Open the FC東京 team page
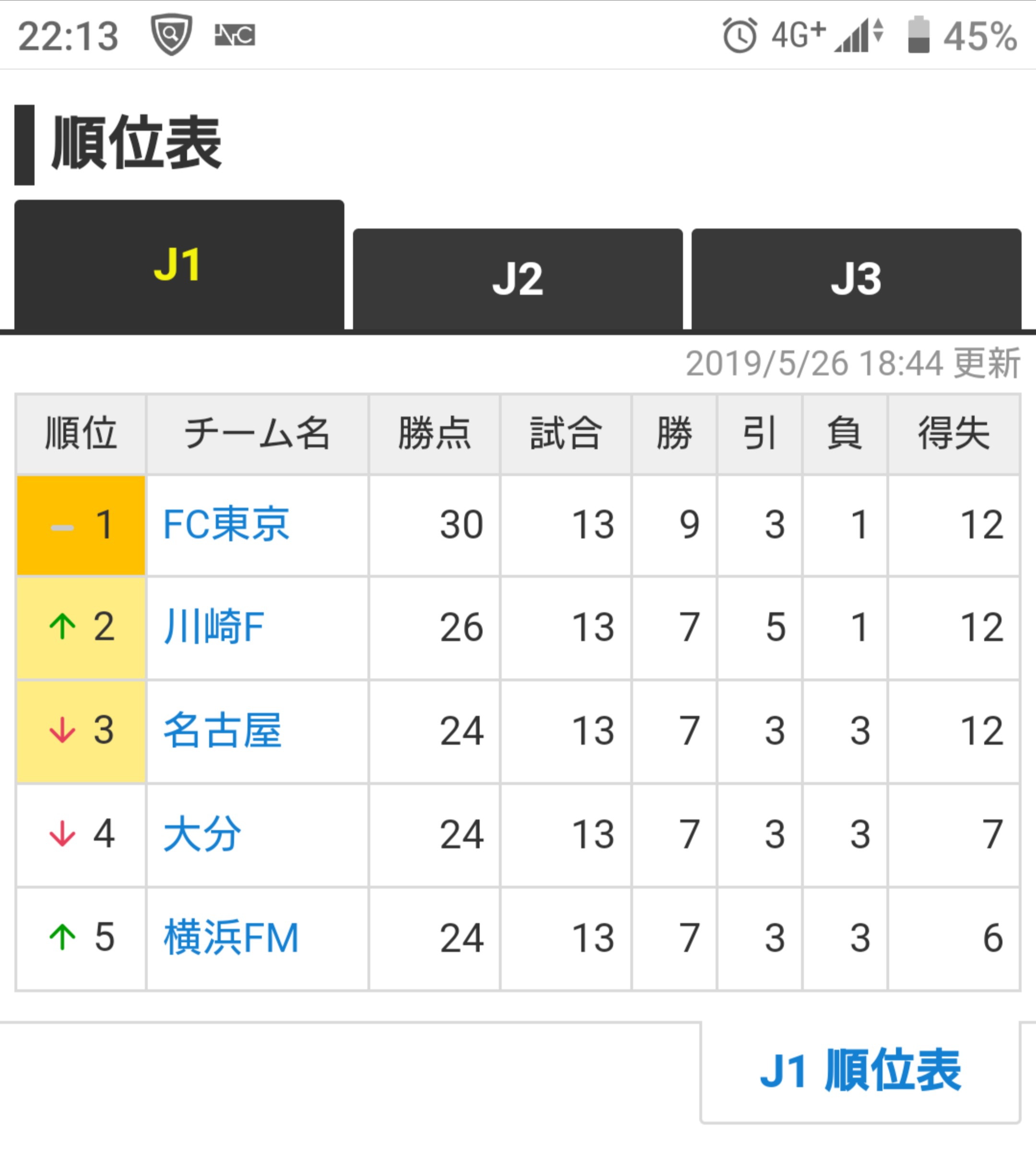Viewport: 1036px width, 1156px height. click(226, 524)
